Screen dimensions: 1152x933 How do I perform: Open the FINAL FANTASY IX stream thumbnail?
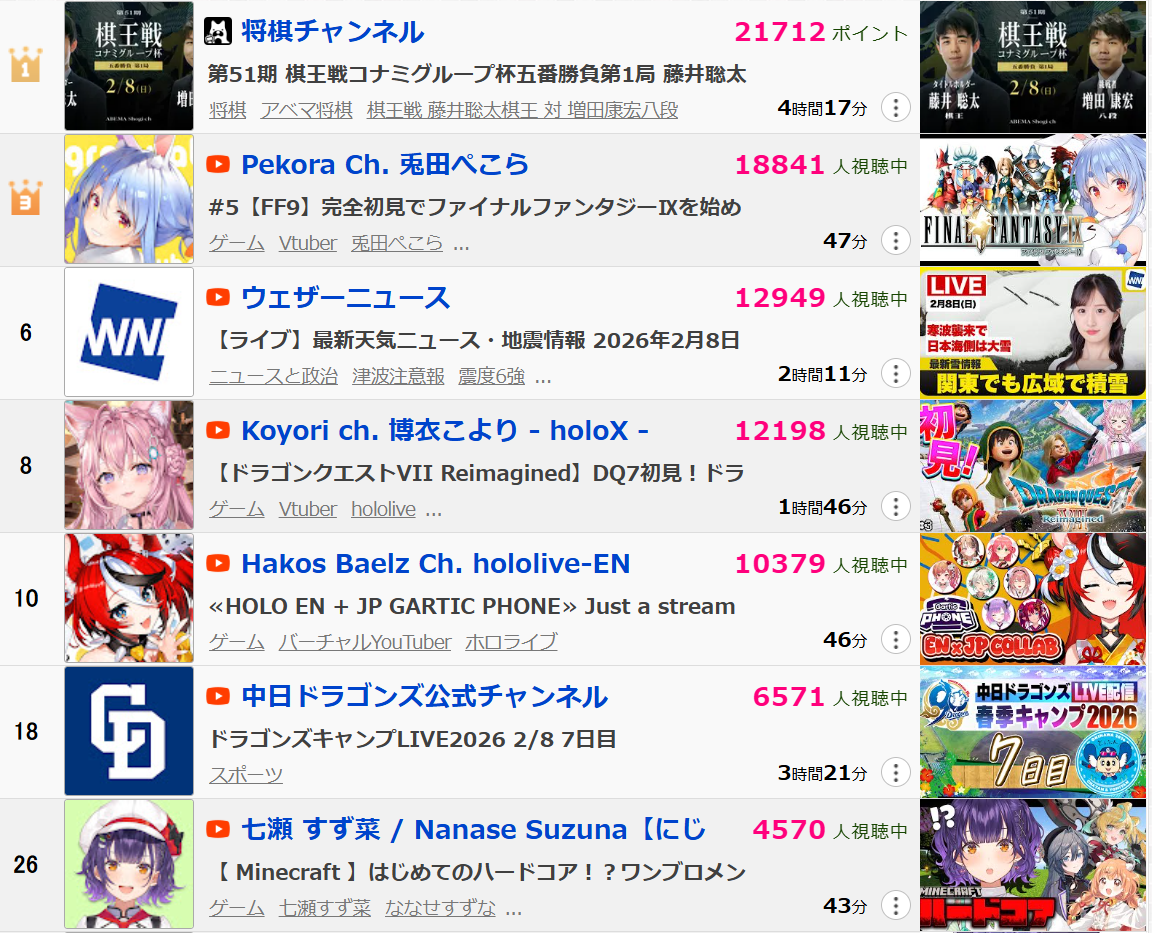coord(1033,199)
